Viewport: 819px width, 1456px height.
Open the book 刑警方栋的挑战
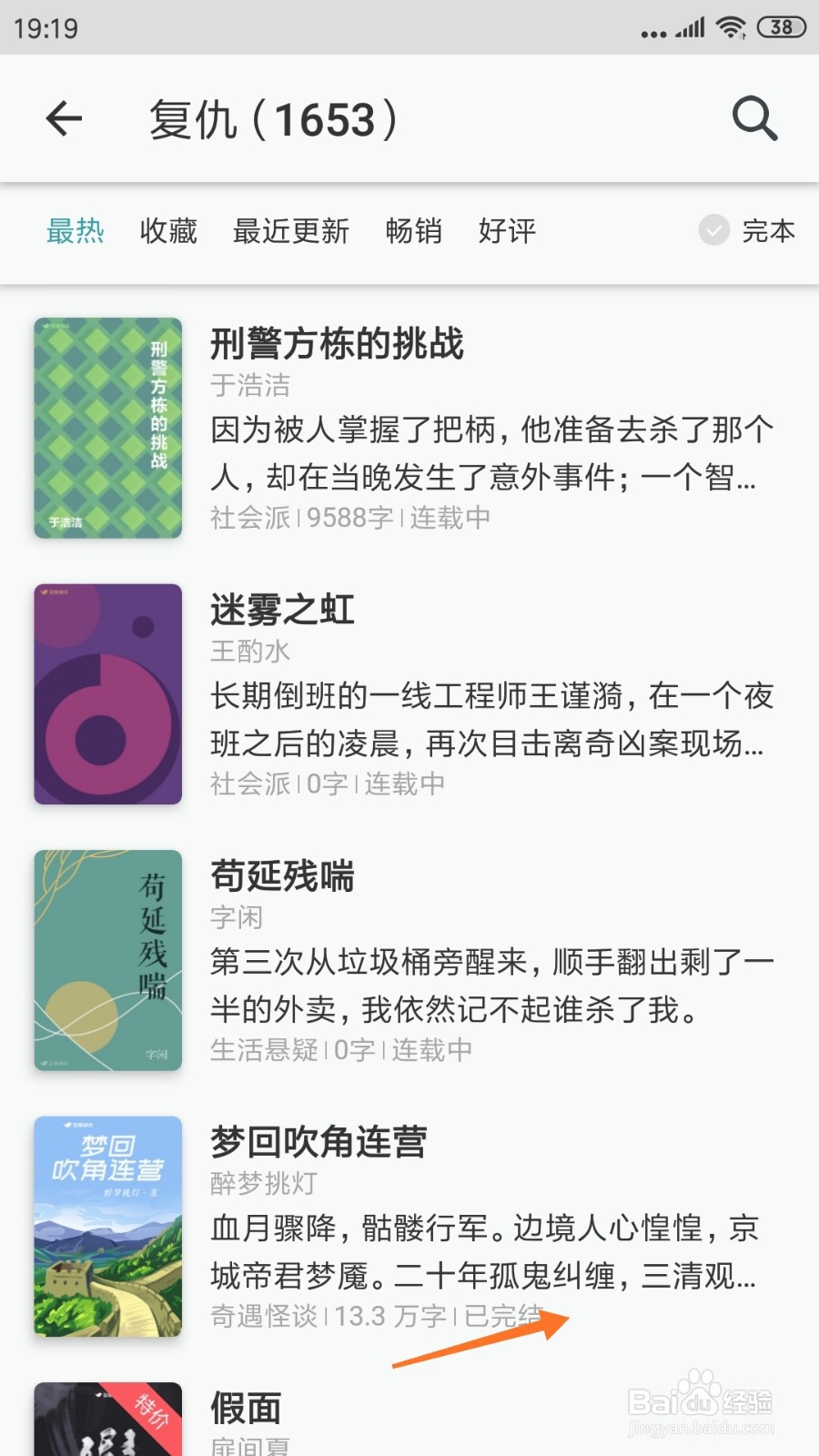[337, 345]
